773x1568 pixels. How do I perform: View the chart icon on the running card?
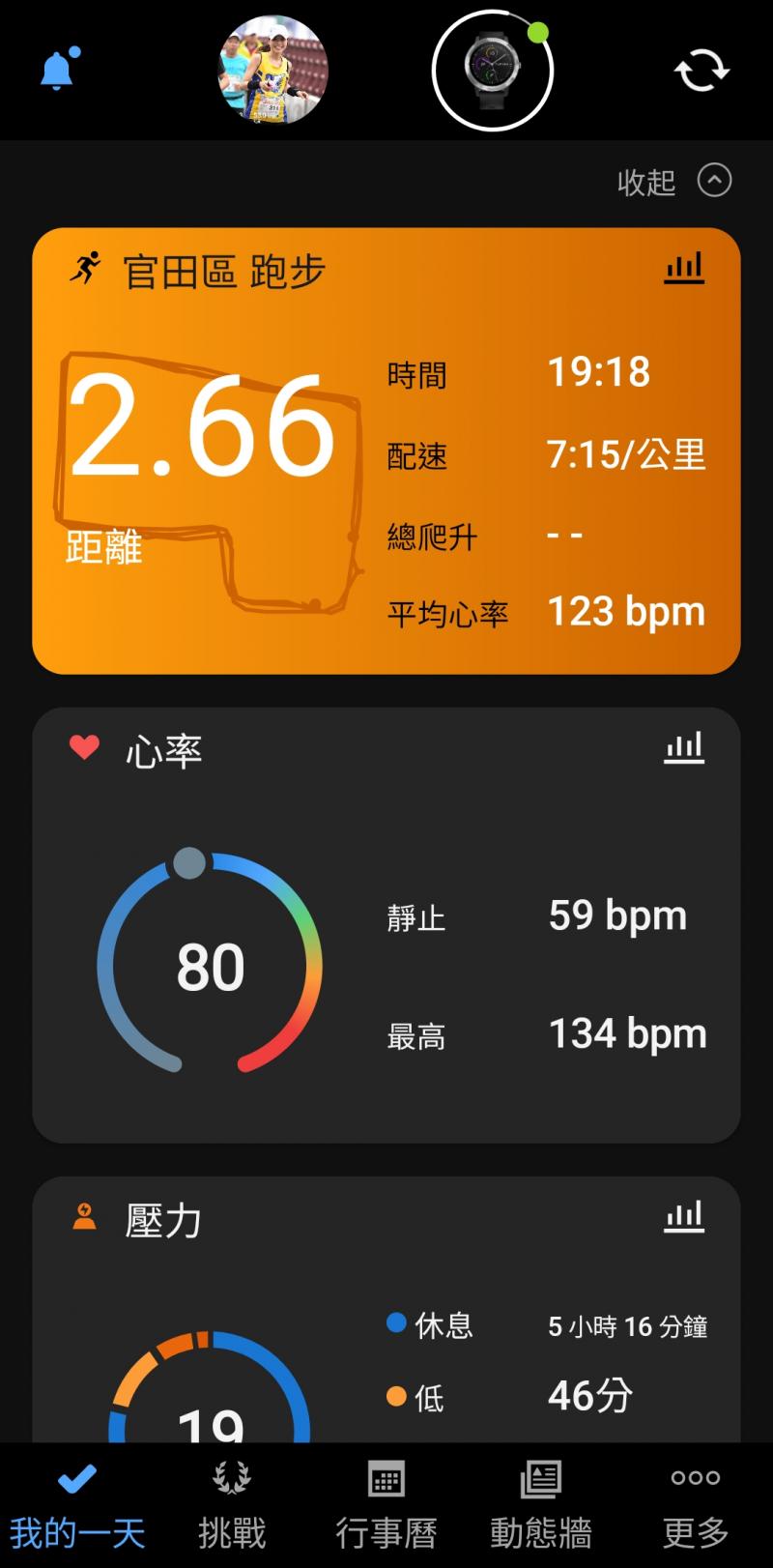tap(684, 269)
